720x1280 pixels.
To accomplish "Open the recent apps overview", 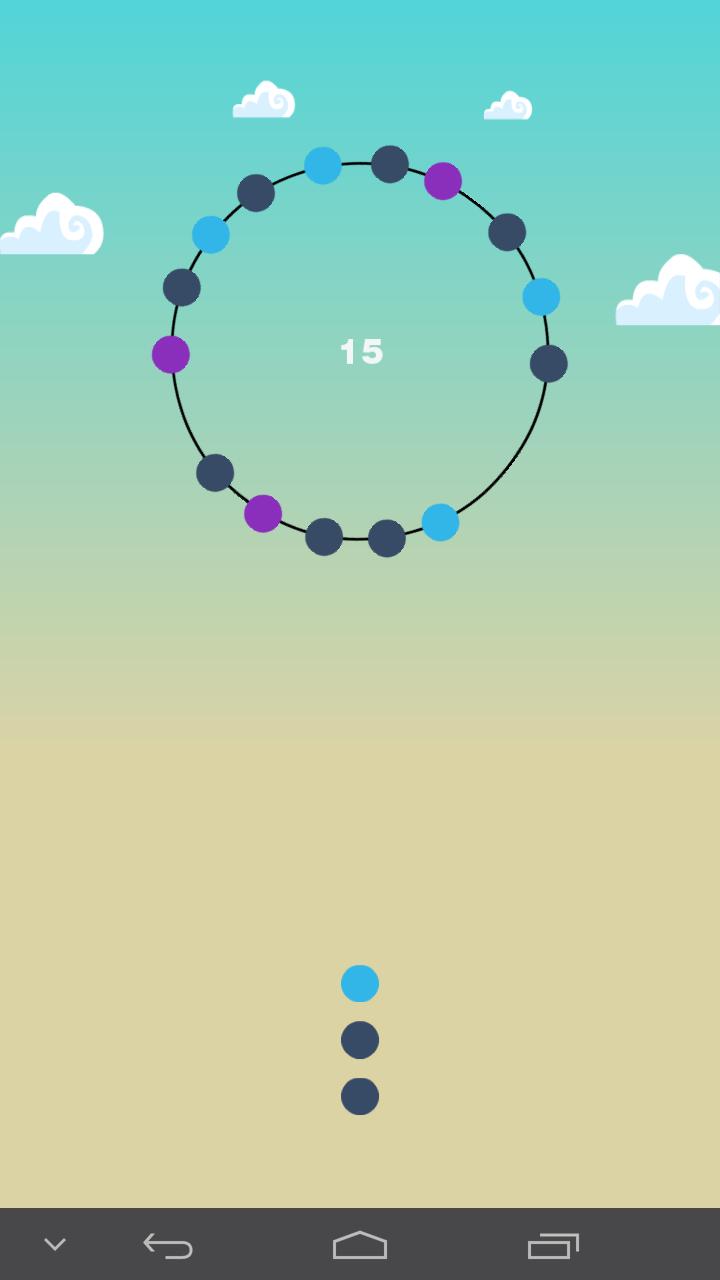I will click(553, 1245).
